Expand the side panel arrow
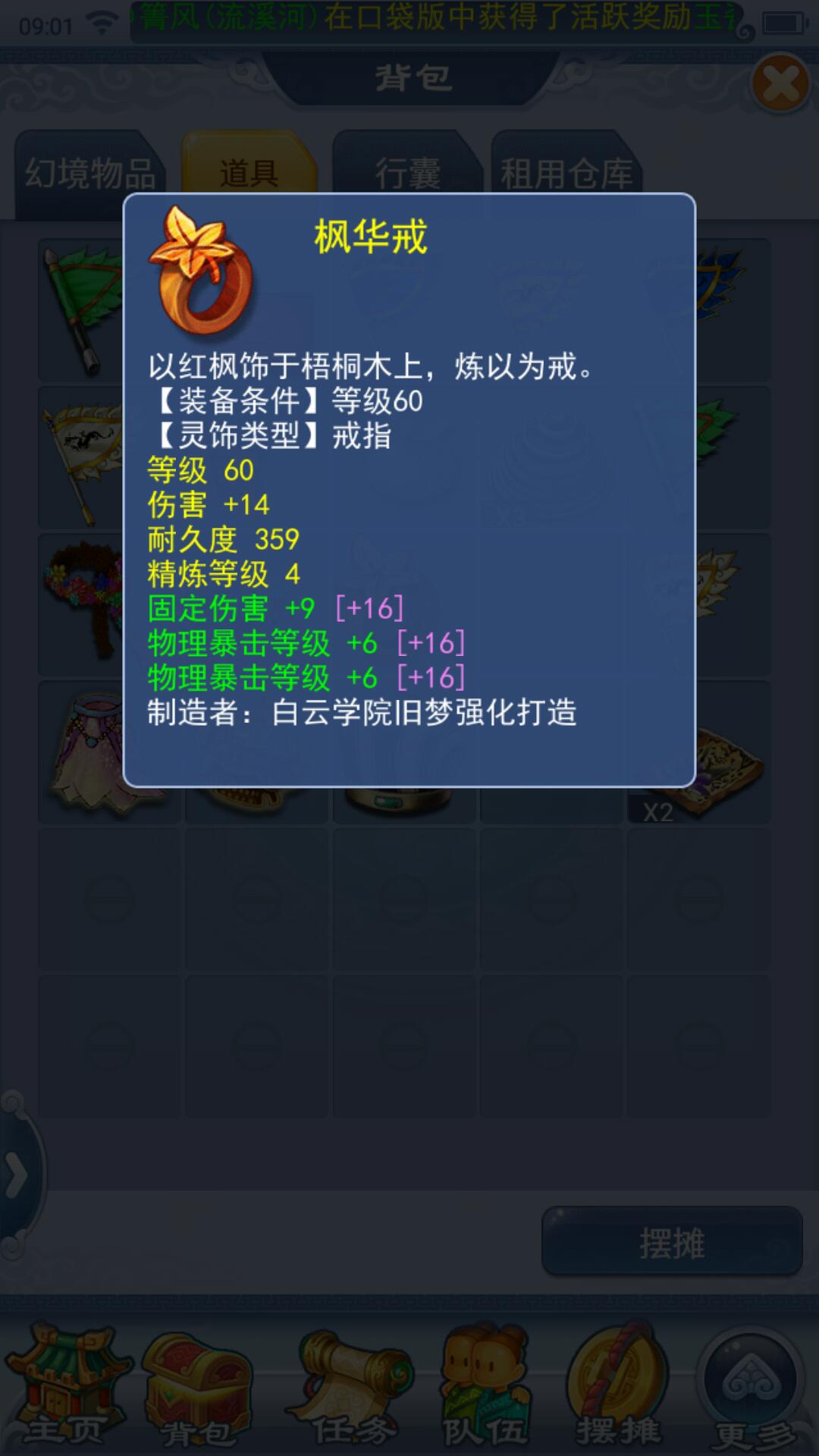 point(17,1176)
